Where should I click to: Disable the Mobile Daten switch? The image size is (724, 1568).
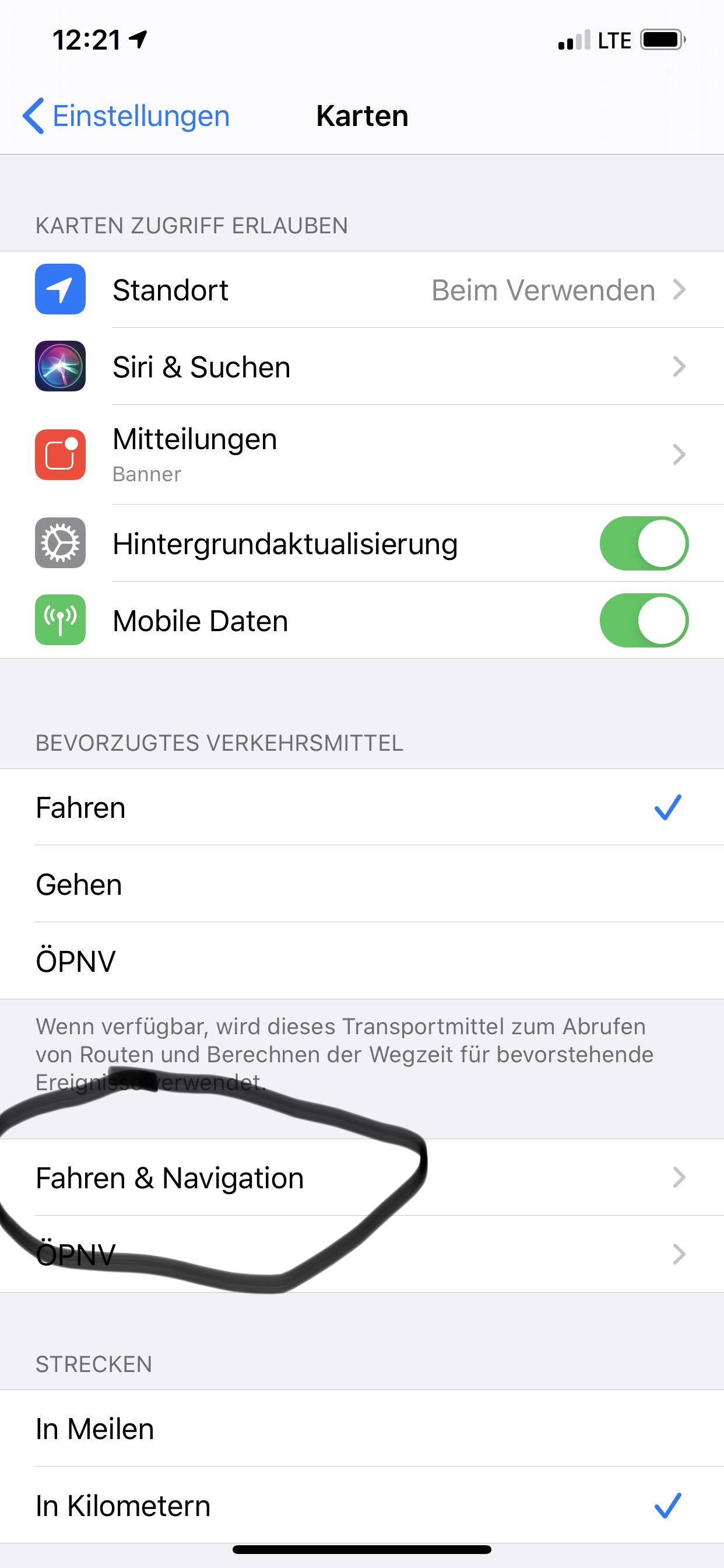click(643, 620)
